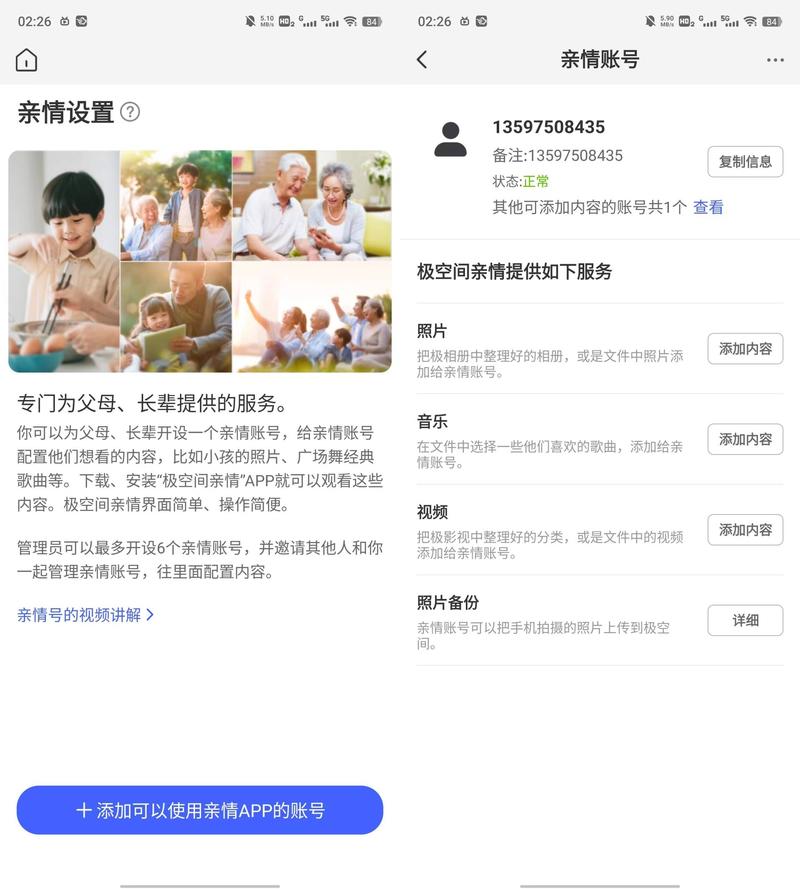The width and height of the screenshot is (800, 889).
Task: Tap the 复制信息 button
Action: tap(745, 161)
